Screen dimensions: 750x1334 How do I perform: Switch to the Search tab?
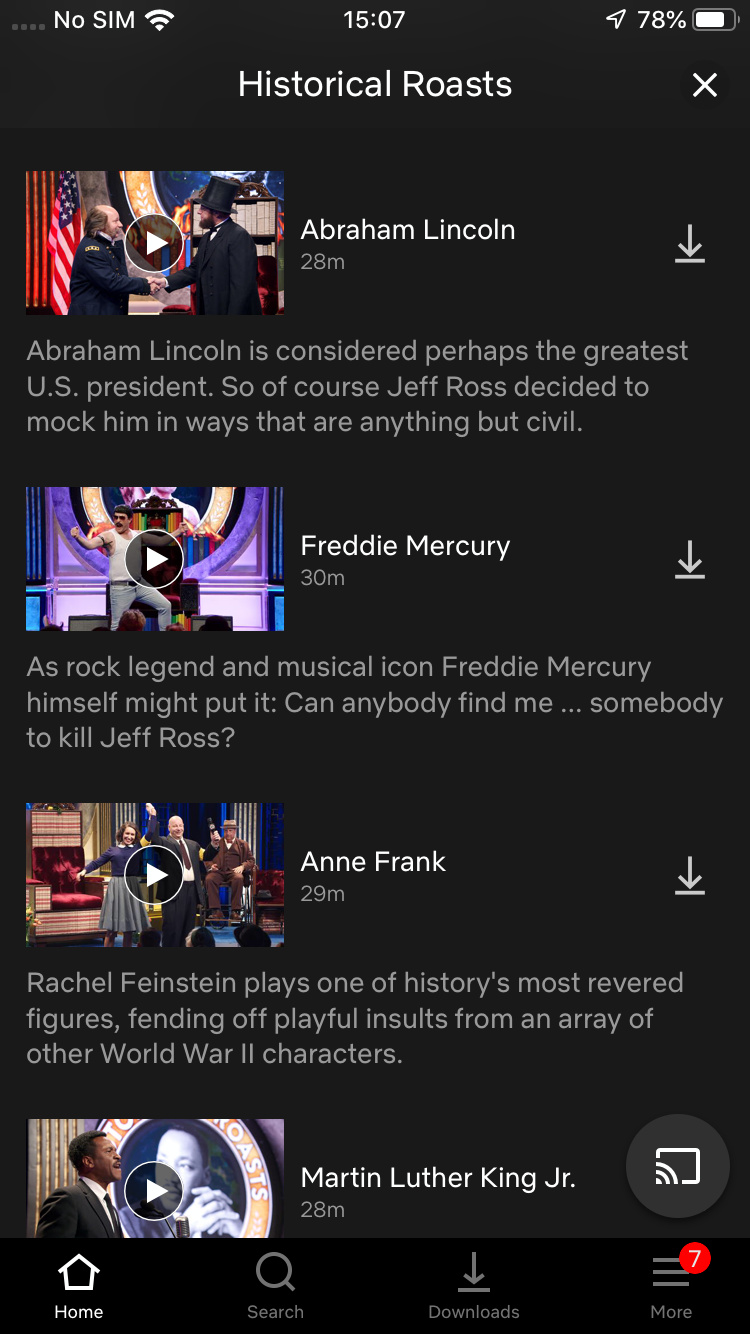(275, 1288)
